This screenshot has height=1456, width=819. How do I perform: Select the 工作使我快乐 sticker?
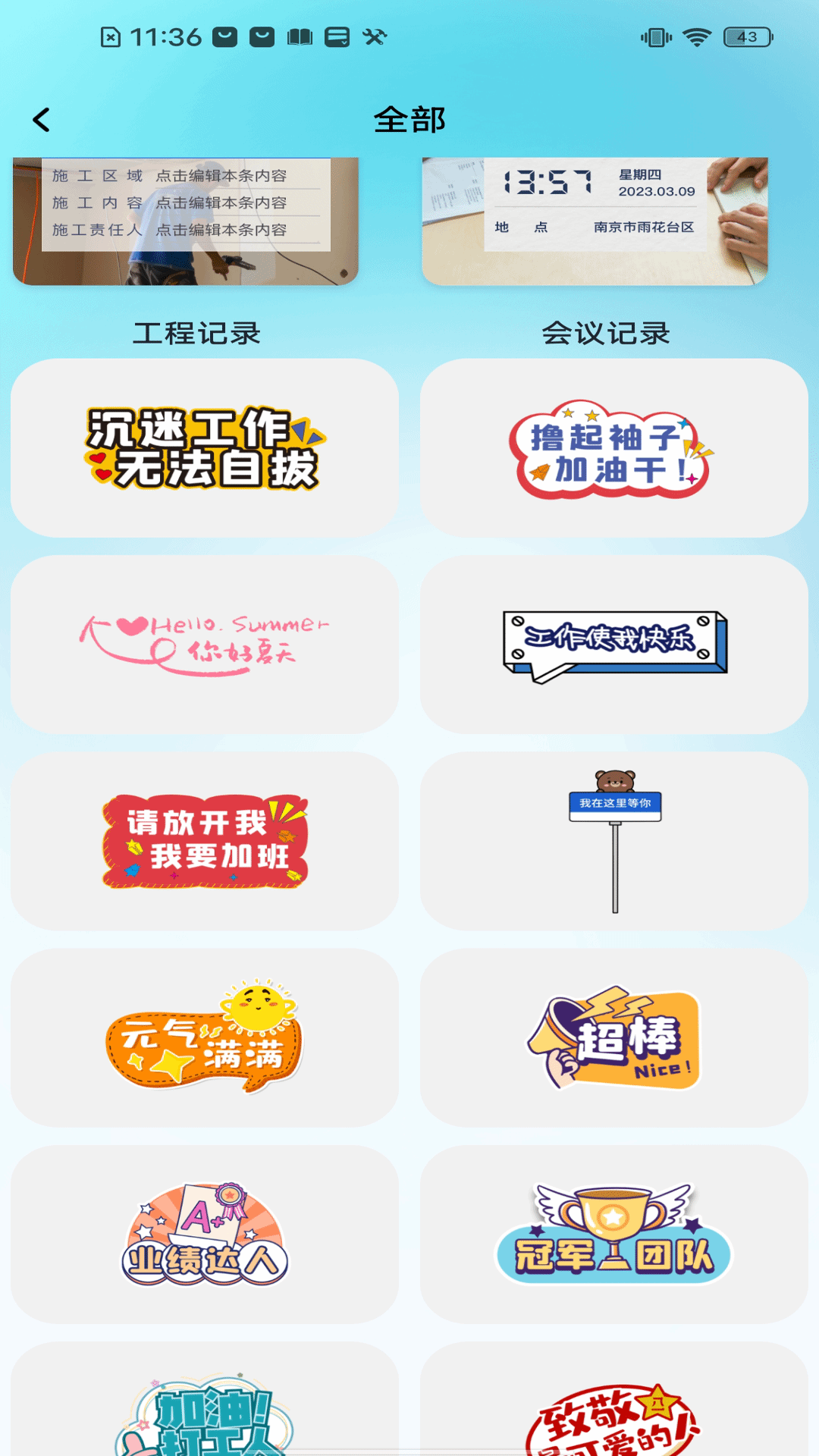pyautogui.click(x=613, y=645)
